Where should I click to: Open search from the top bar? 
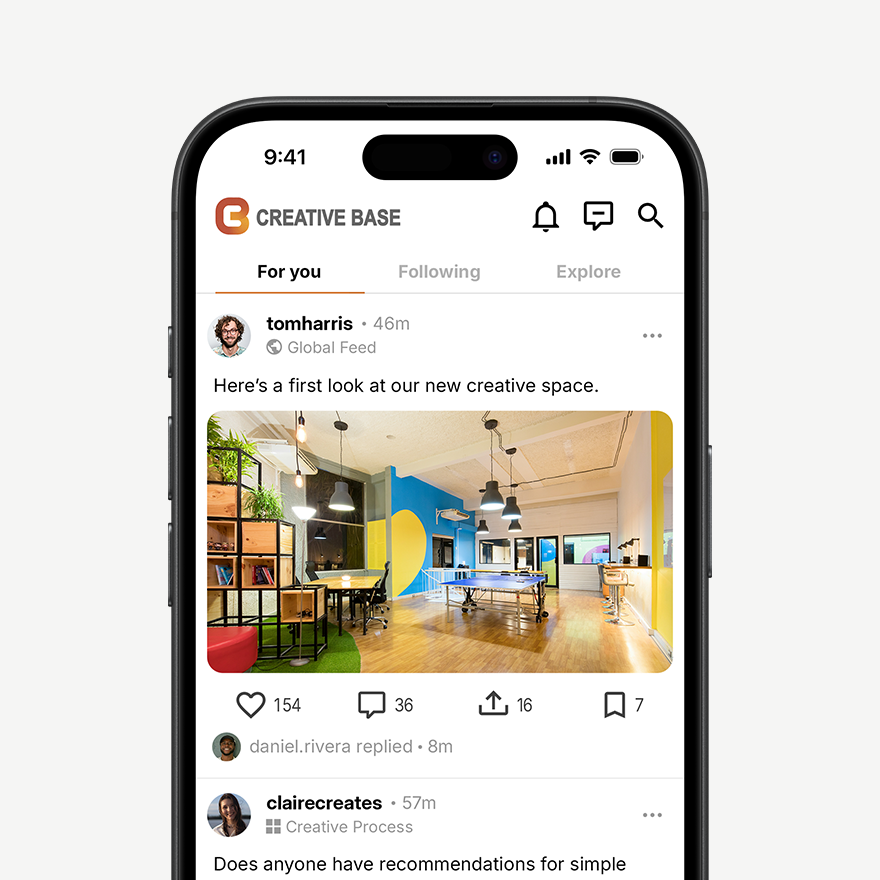[x=651, y=216]
